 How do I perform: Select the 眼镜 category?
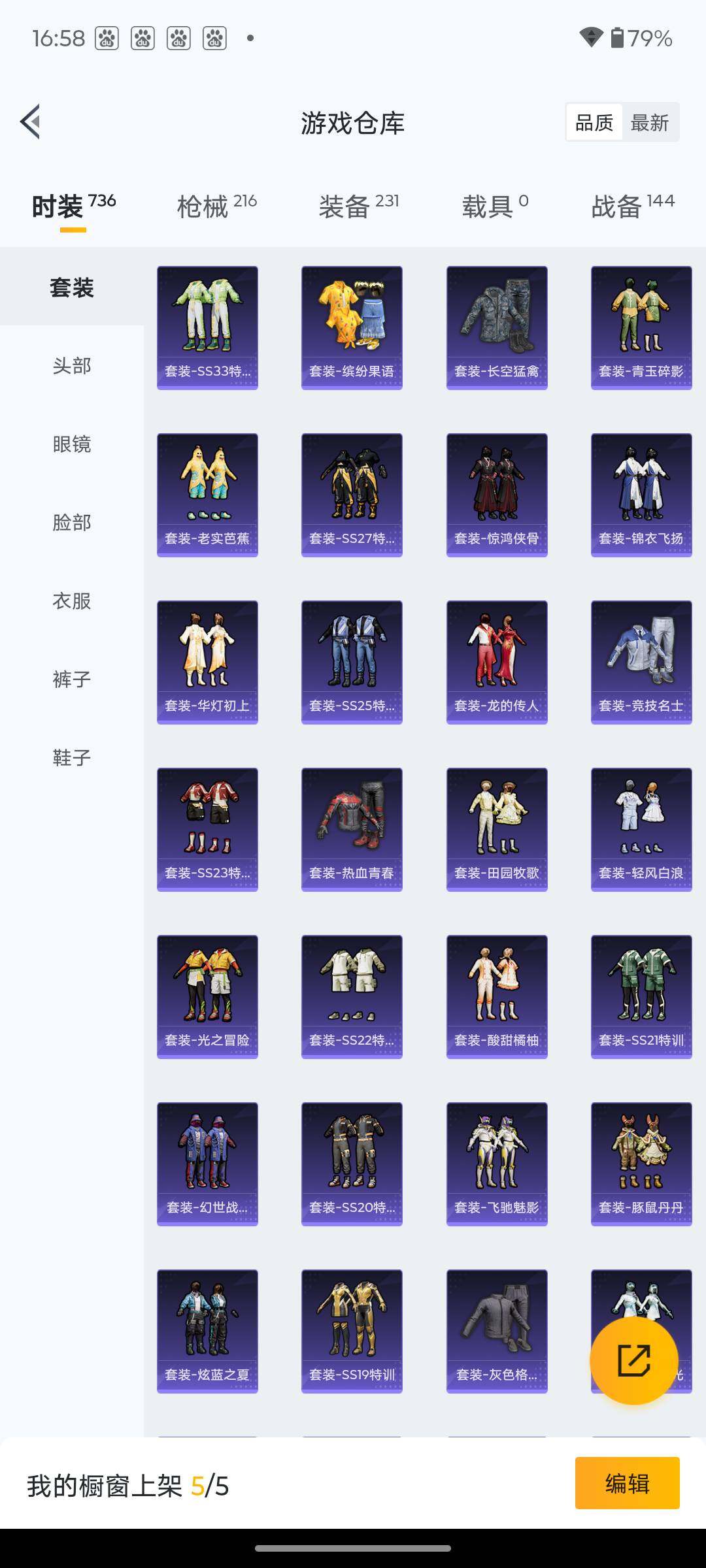point(72,444)
